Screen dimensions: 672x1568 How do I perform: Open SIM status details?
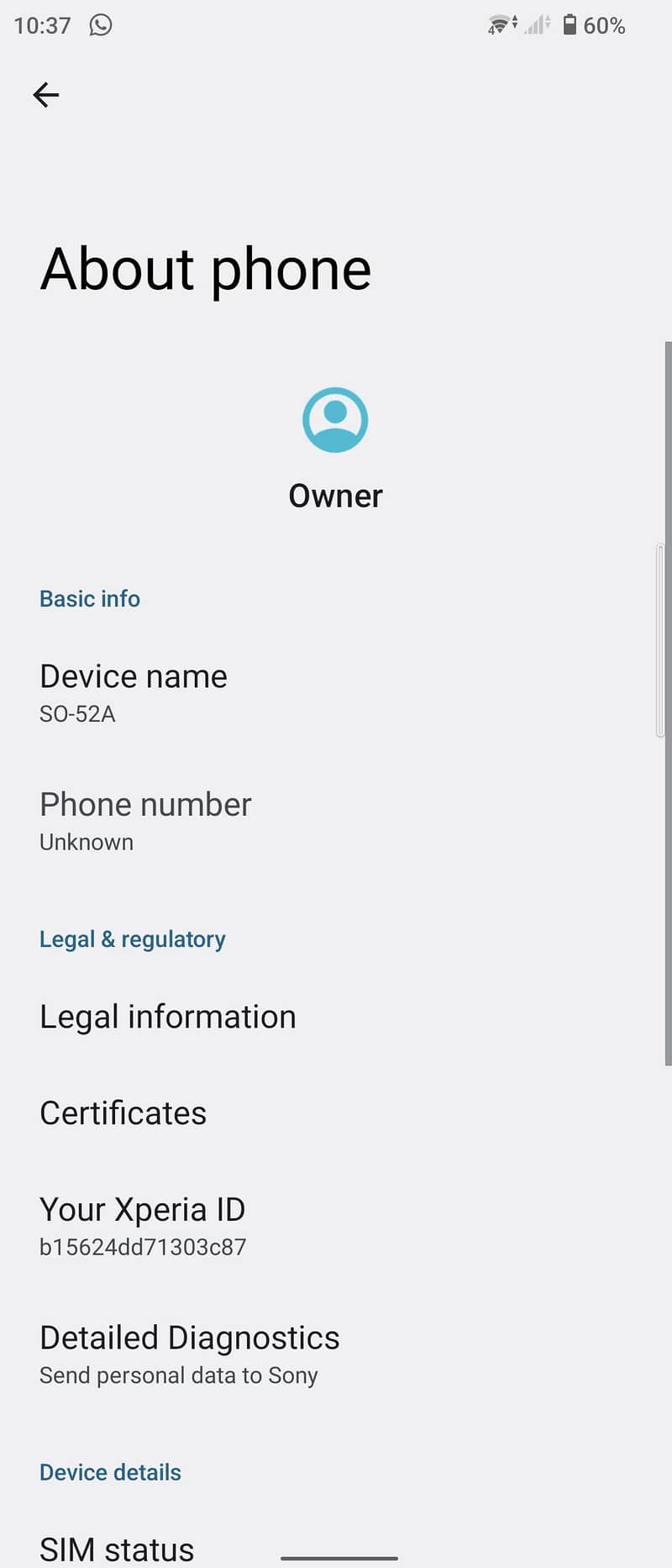click(118, 1548)
